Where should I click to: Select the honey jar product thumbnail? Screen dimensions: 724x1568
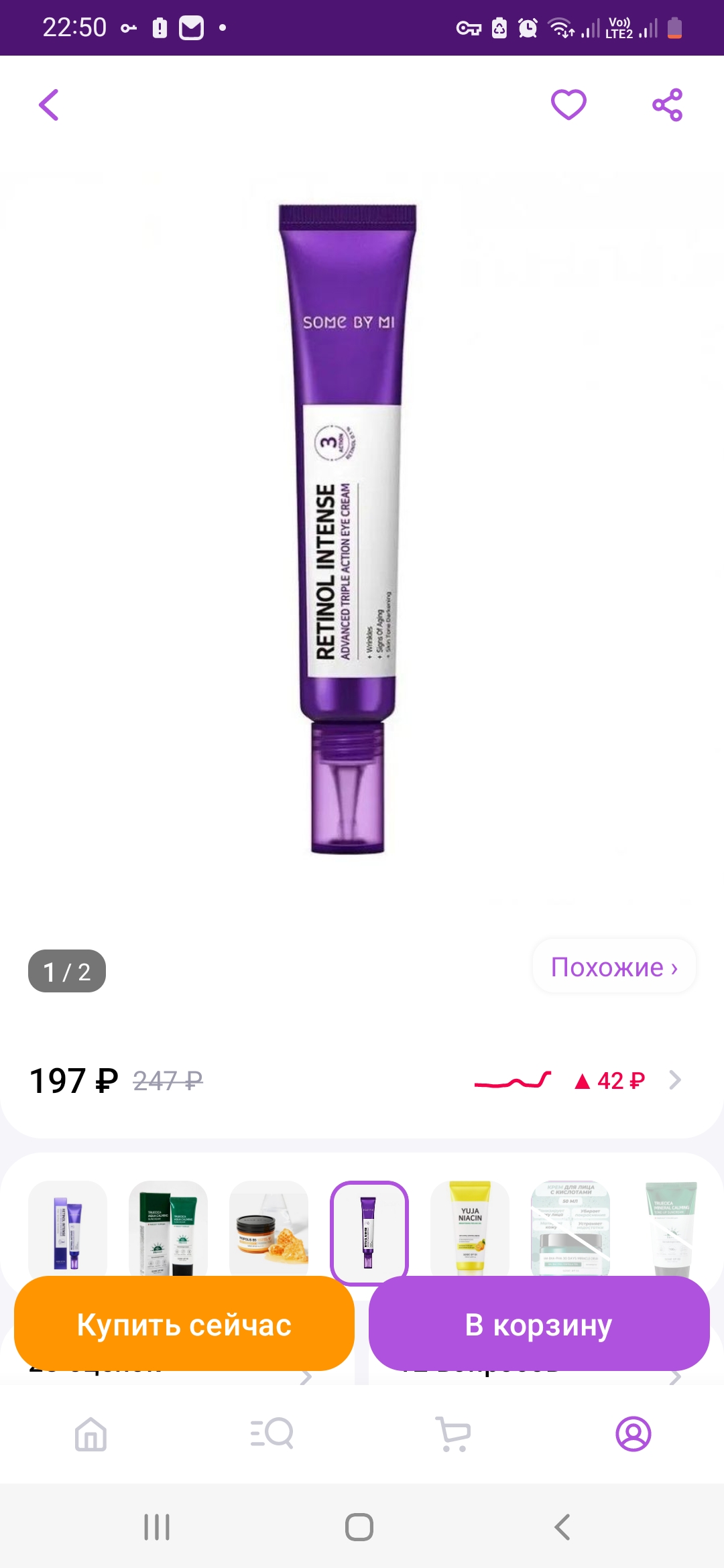pyautogui.click(x=269, y=1228)
